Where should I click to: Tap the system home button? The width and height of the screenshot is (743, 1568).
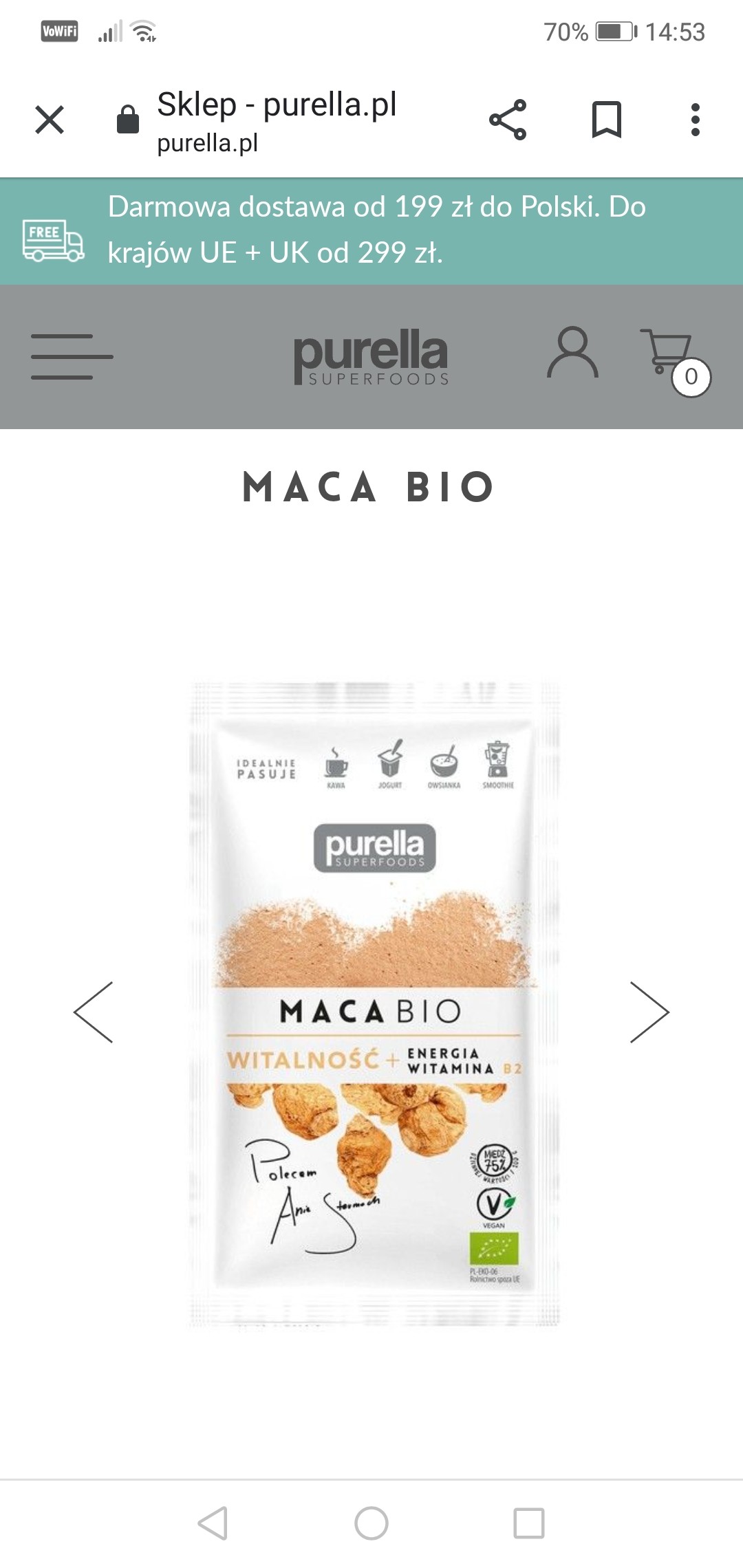click(371, 1523)
